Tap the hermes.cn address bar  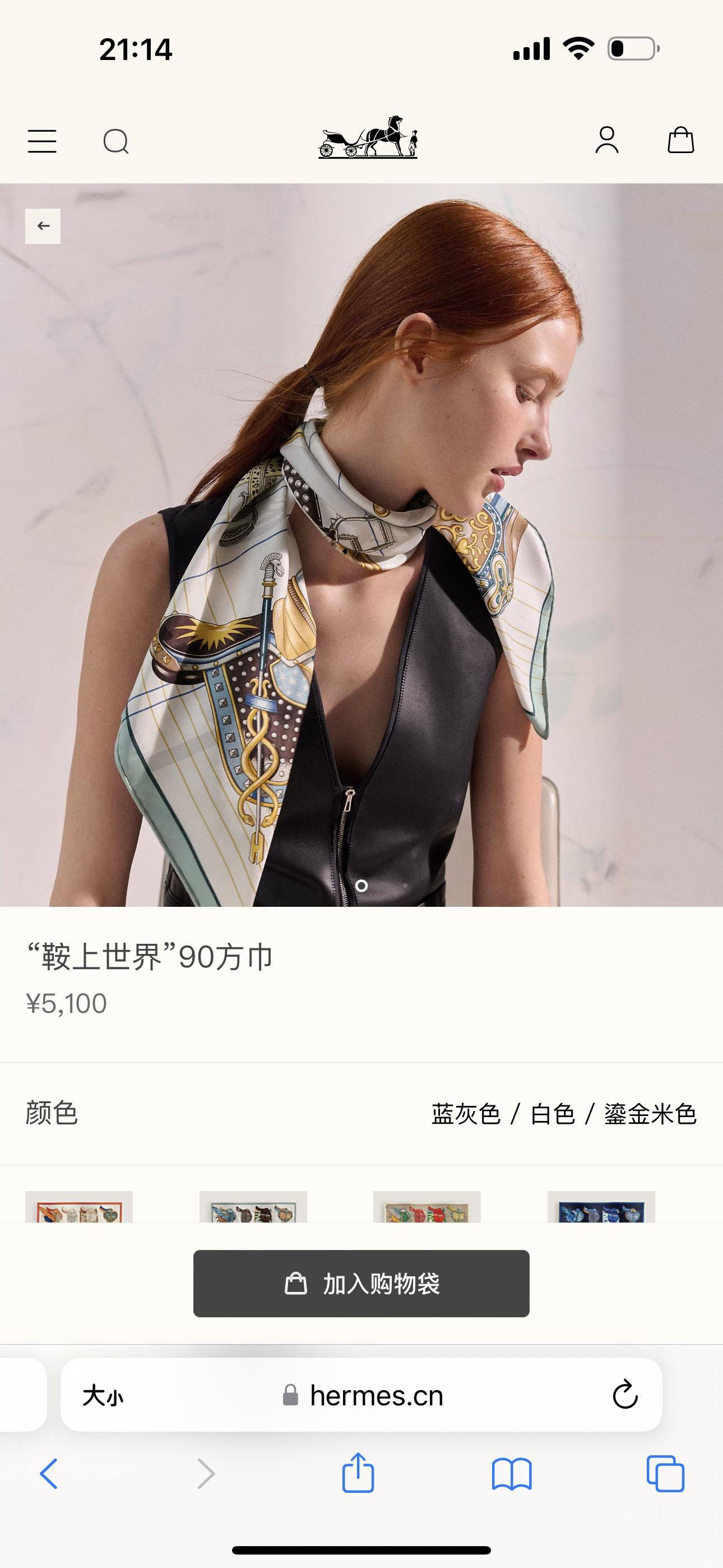pyautogui.click(x=376, y=1395)
